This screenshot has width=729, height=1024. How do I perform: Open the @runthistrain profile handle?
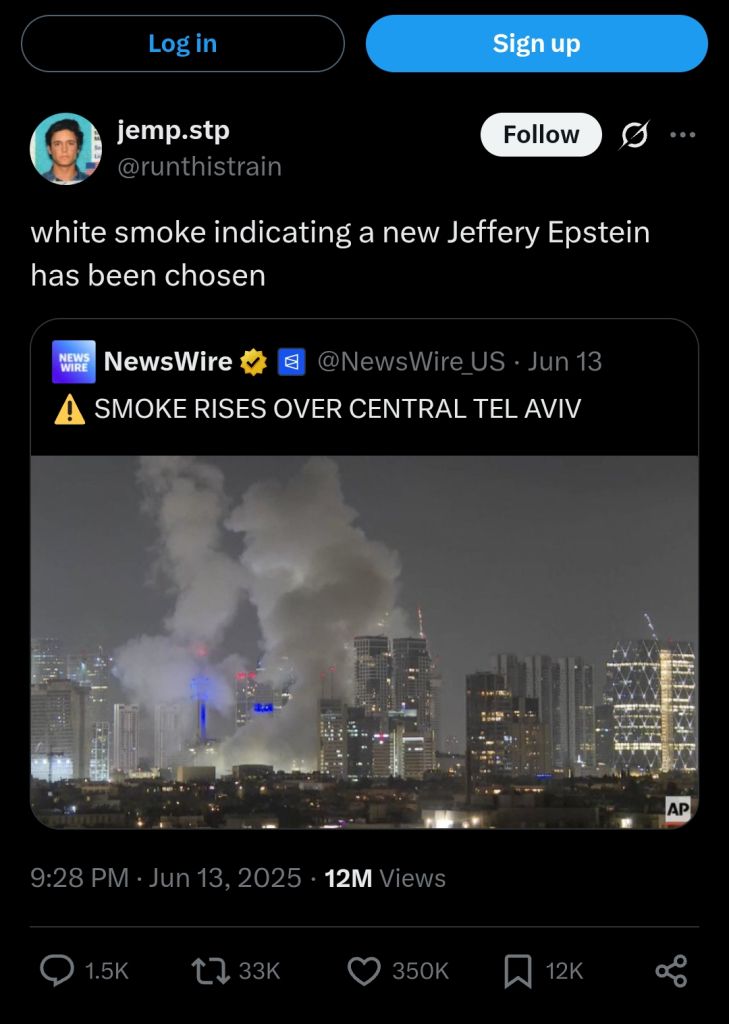click(x=199, y=166)
